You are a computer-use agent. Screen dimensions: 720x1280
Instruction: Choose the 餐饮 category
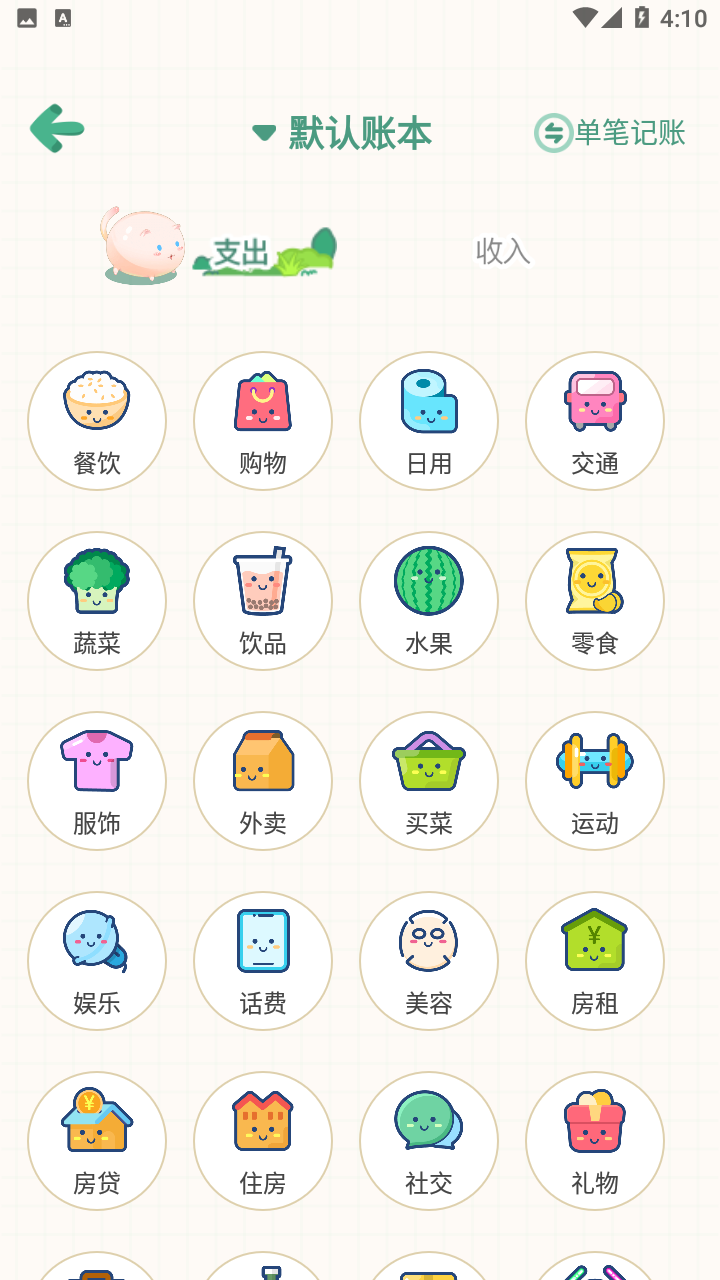pos(97,421)
